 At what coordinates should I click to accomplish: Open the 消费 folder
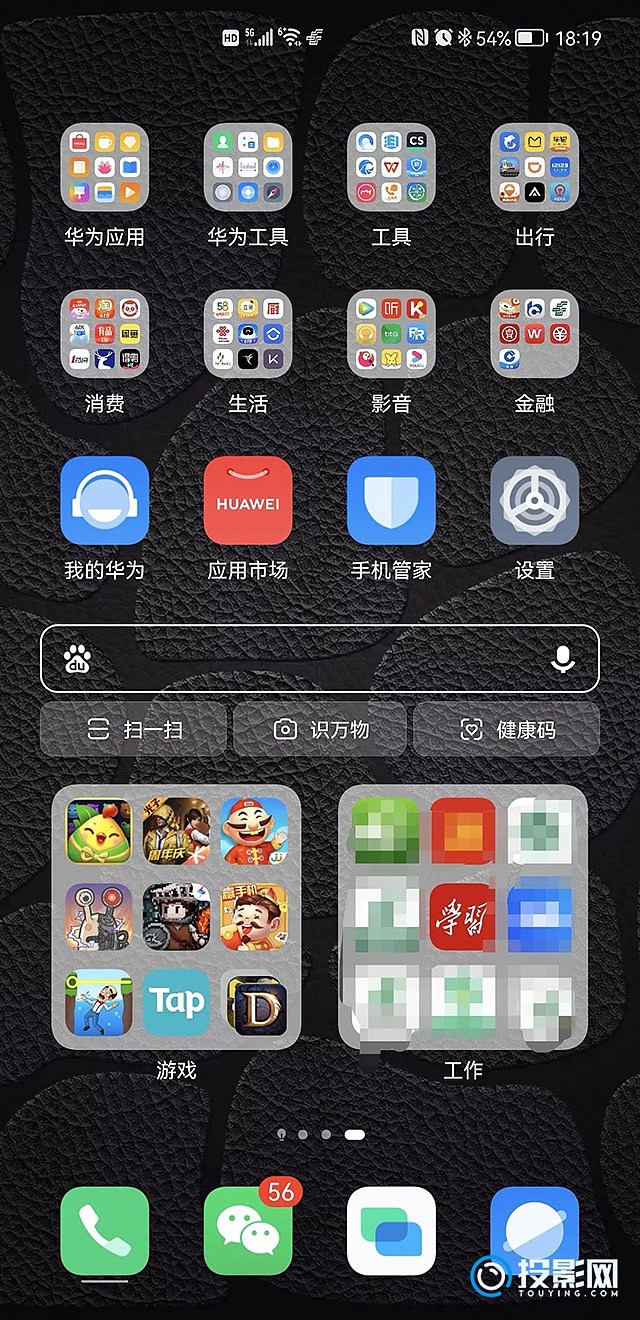tap(104, 335)
